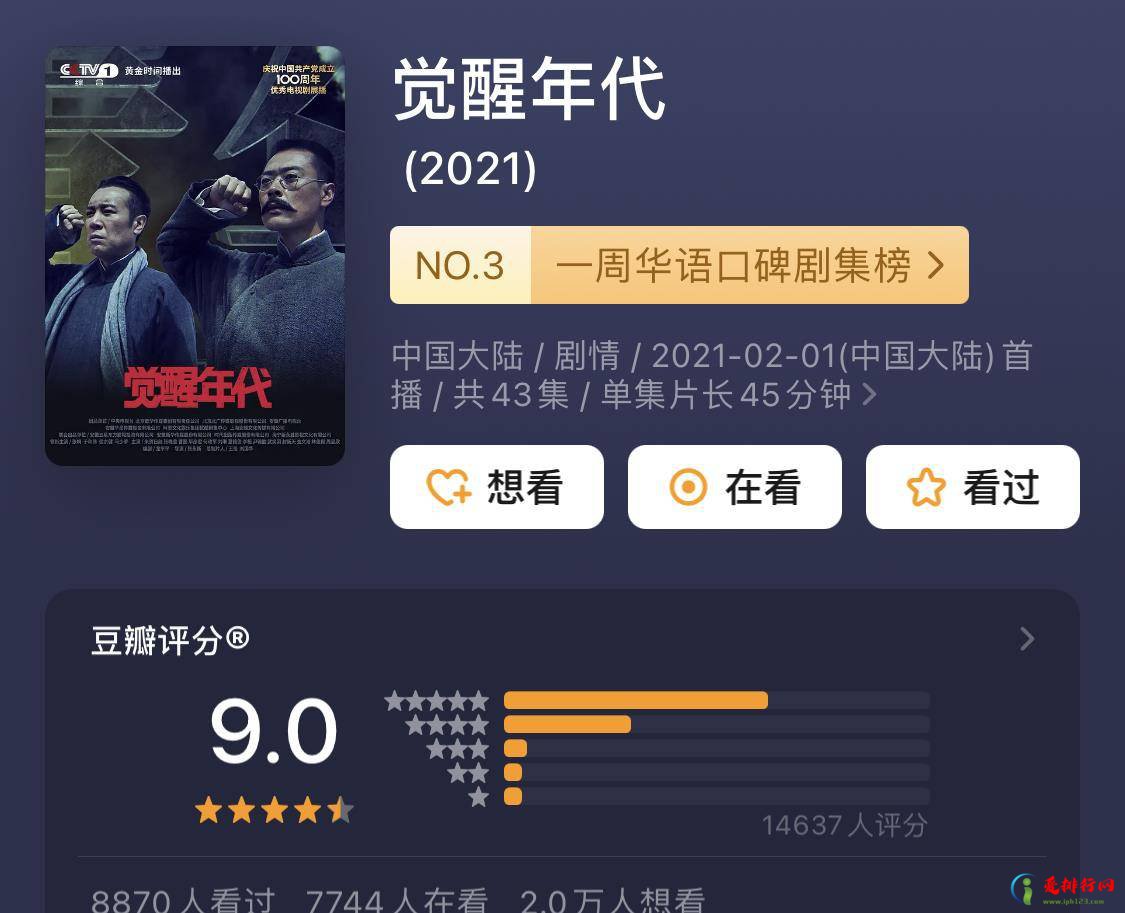Screen dimensions: 1125x913
Task: Mark the show as 看过
Action: 972,487
